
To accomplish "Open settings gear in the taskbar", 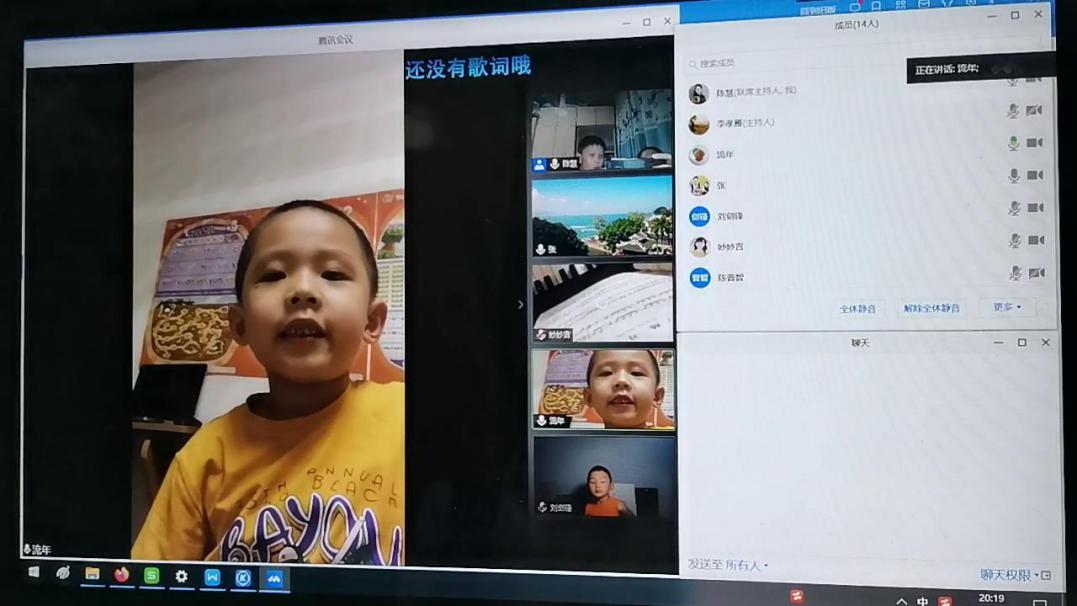I will (x=181, y=576).
